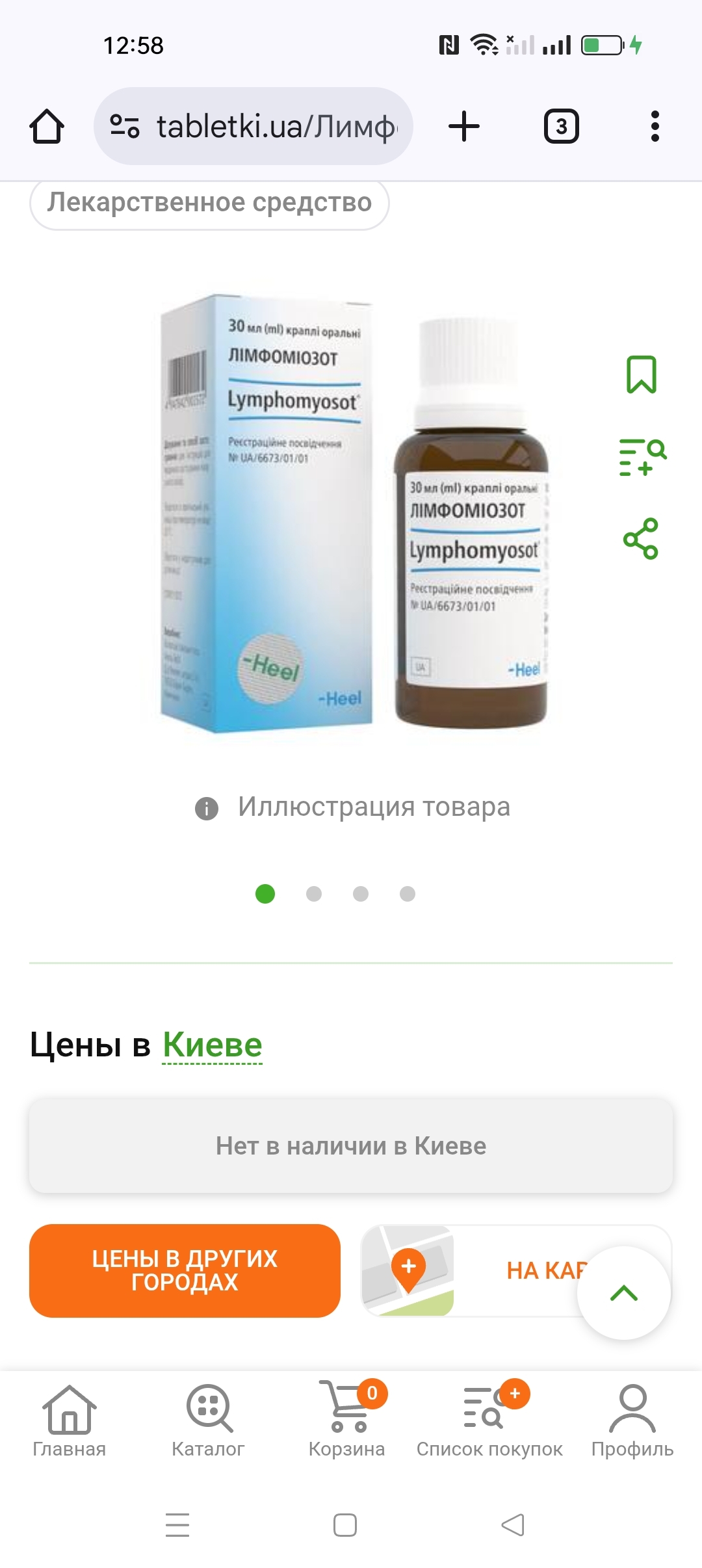Open the tab switcher showing 3 tabs
The image size is (702, 1568).
tap(561, 126)
